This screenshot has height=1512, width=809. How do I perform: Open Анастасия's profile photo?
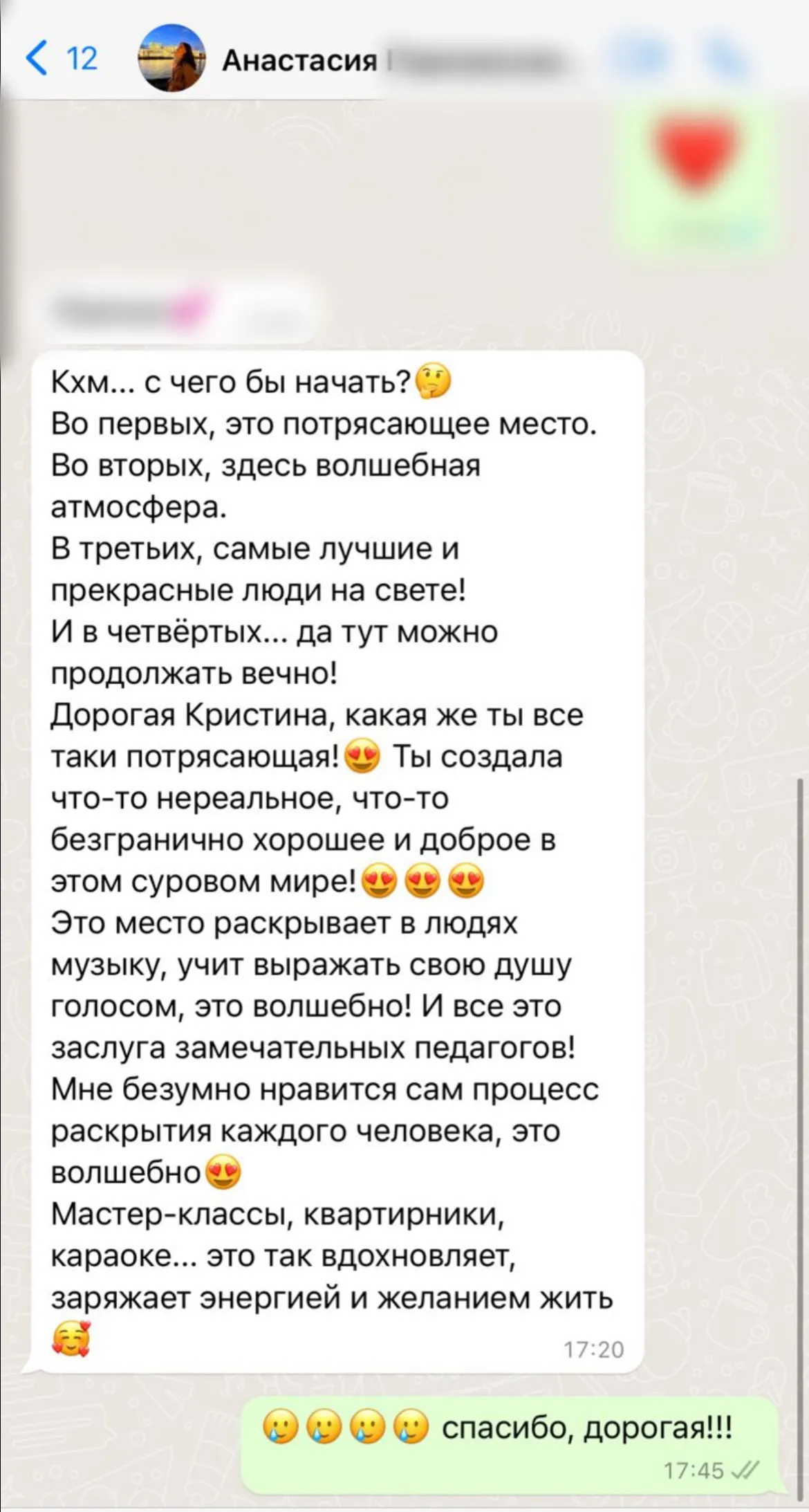pos(171,58)
